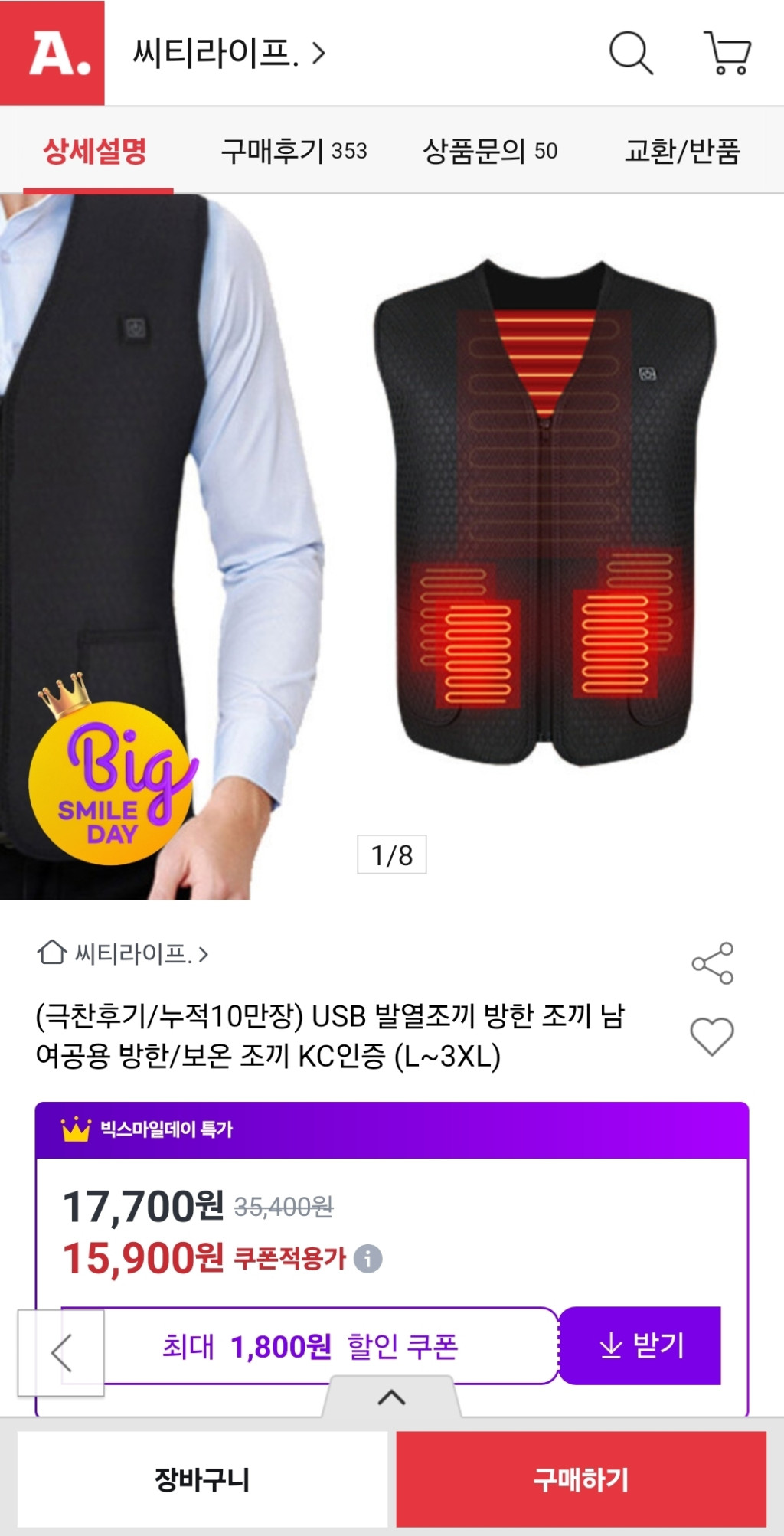Image resolution: width=784 pixels, height=1536 pixels.
Task: Open the shopping cart icon
Action: coord(727,53)
